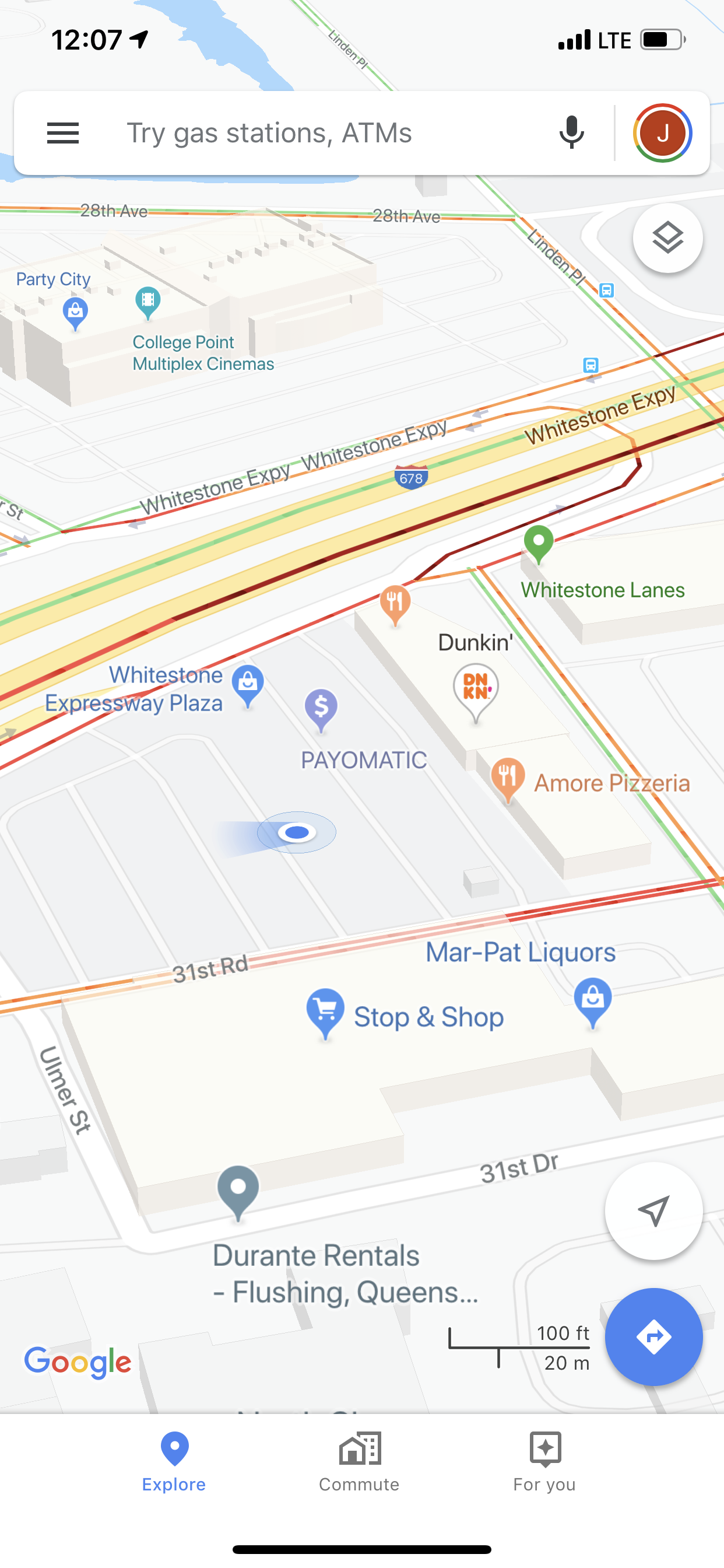Image resolution: width=724 pixels, height=1568 pixels.
Task: Select the Whitestone Expressway Plaza pin
Action: tap(248, 684)
